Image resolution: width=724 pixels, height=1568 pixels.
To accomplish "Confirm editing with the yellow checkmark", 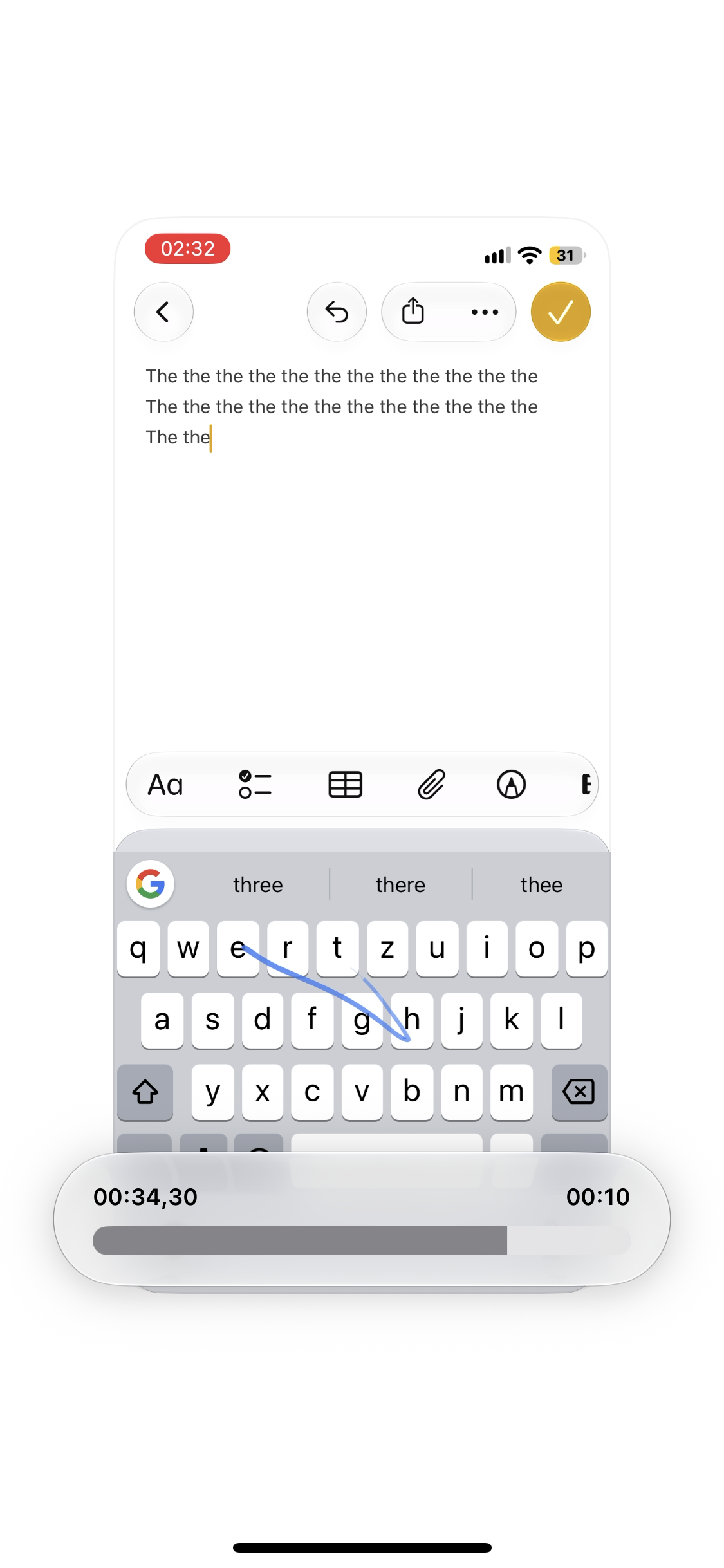I will 561,312.
